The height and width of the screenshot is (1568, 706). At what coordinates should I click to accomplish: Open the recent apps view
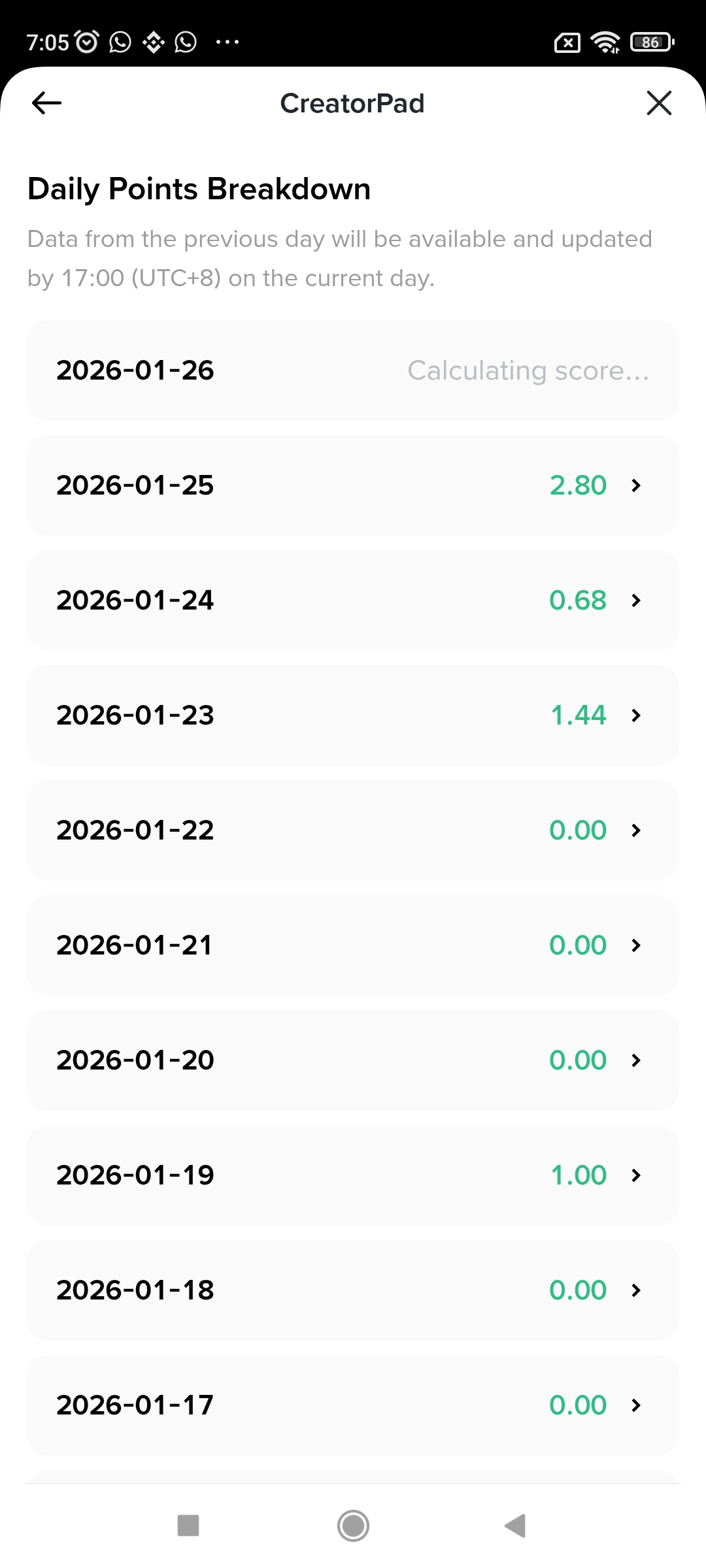coord(188,1526)
